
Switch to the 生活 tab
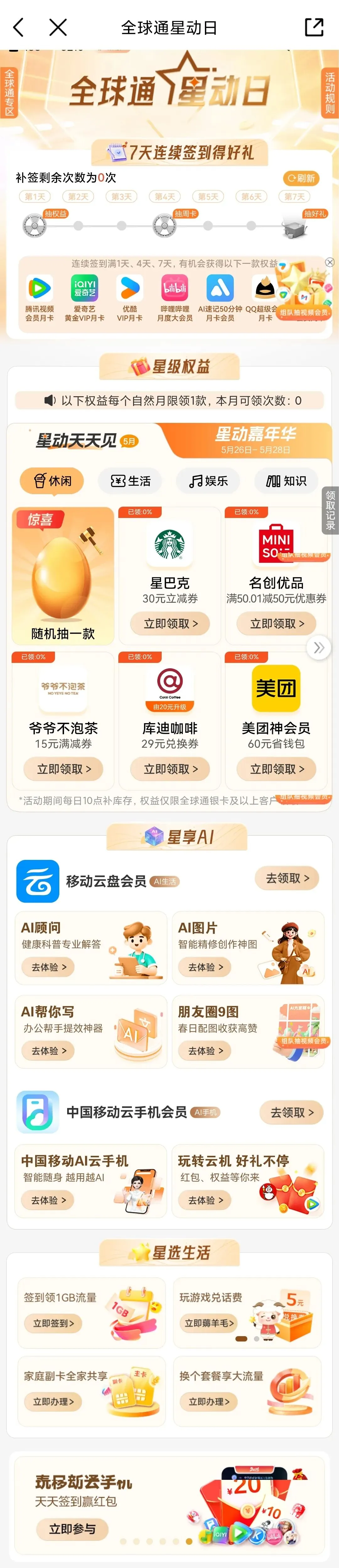pos(130,481)
